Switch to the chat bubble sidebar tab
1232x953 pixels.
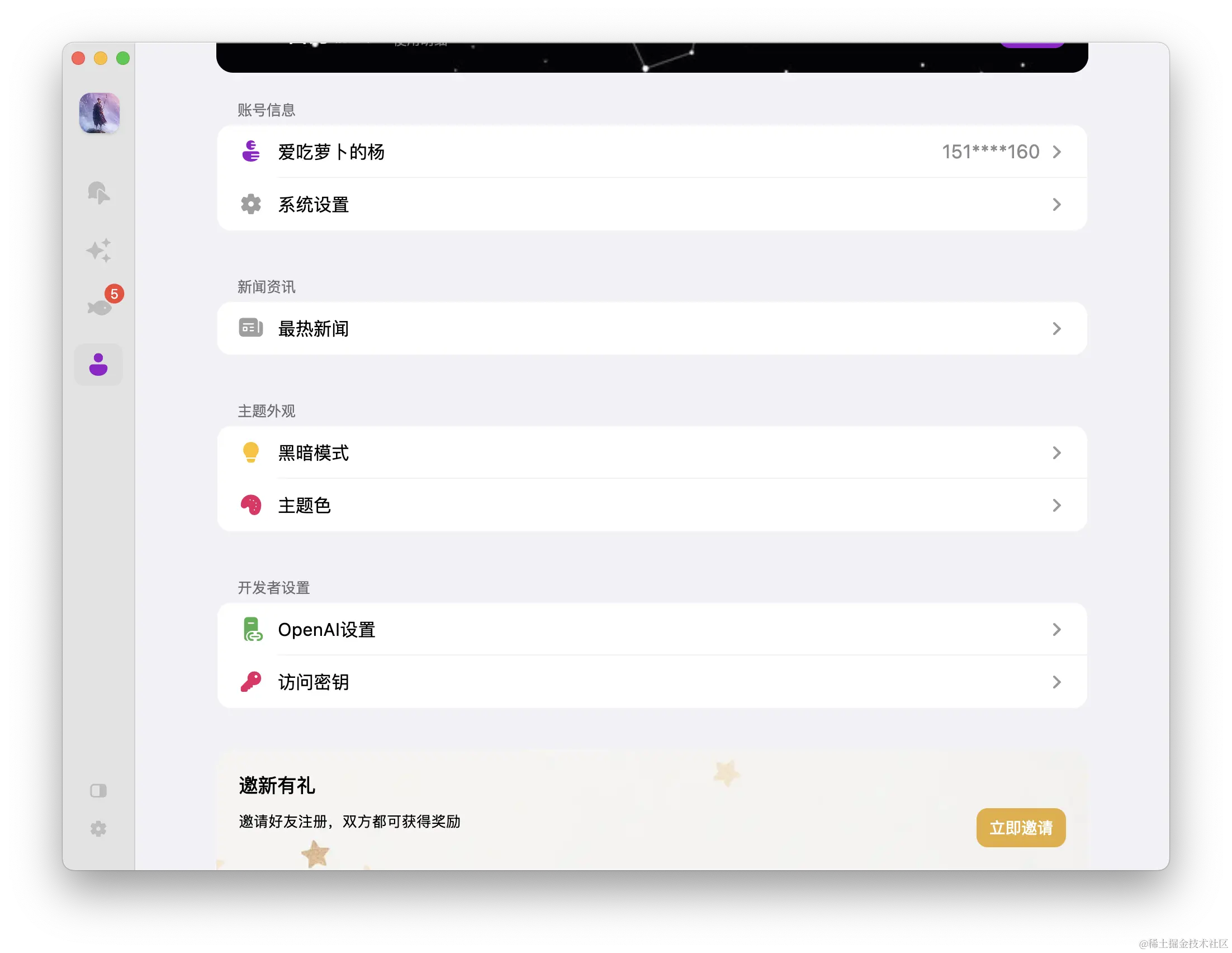[99, 192]
